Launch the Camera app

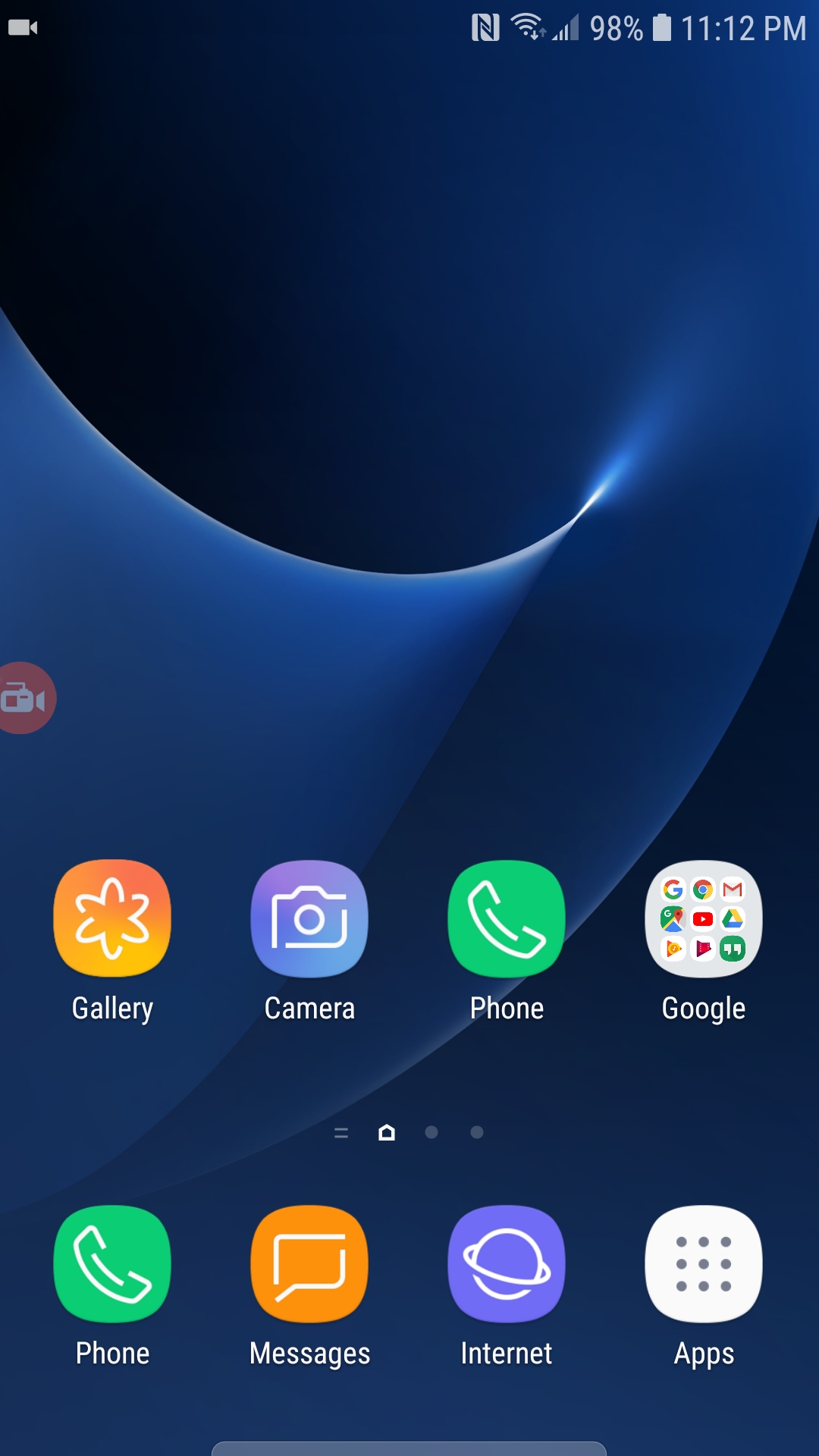pyautogui.click(x=309, y=918)
